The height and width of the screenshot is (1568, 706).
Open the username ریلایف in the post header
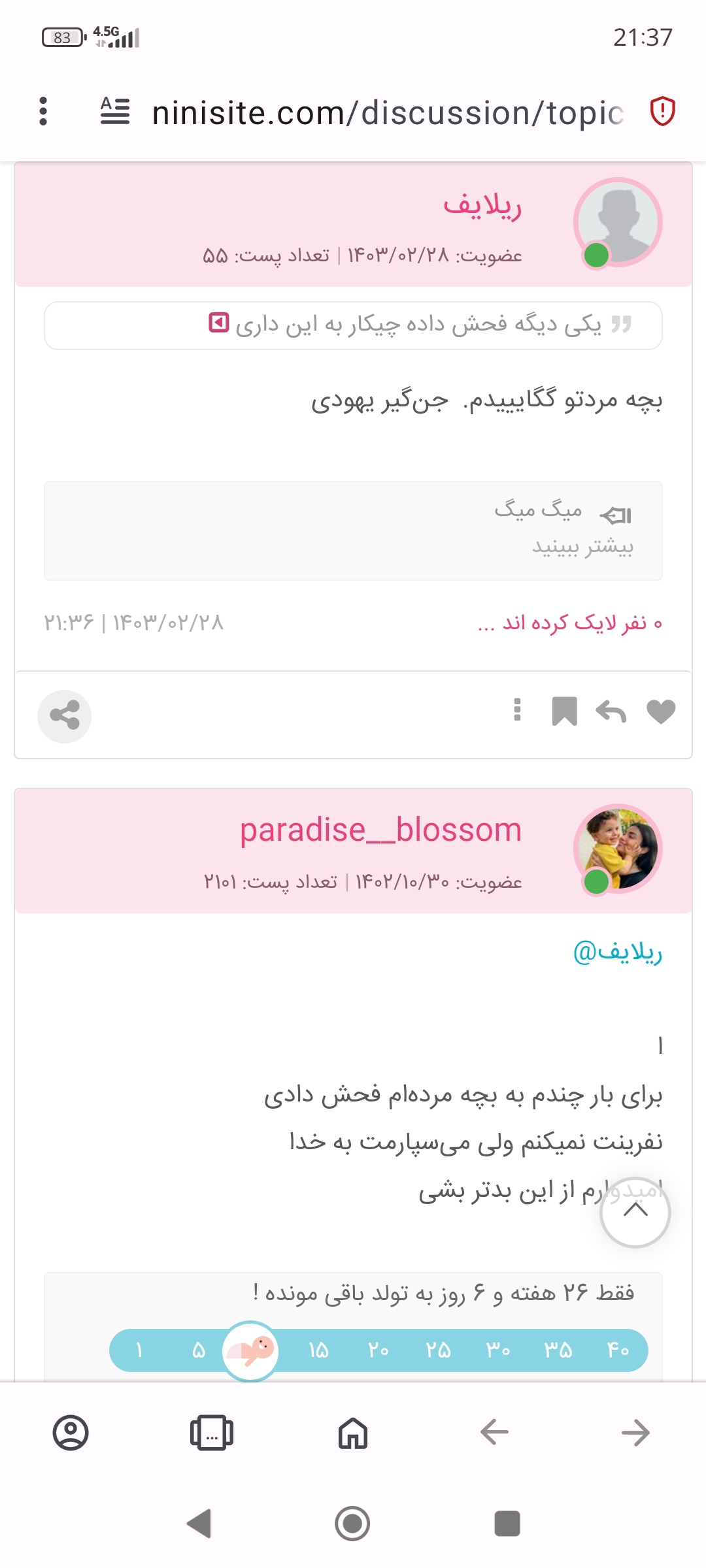coord(482,206)
